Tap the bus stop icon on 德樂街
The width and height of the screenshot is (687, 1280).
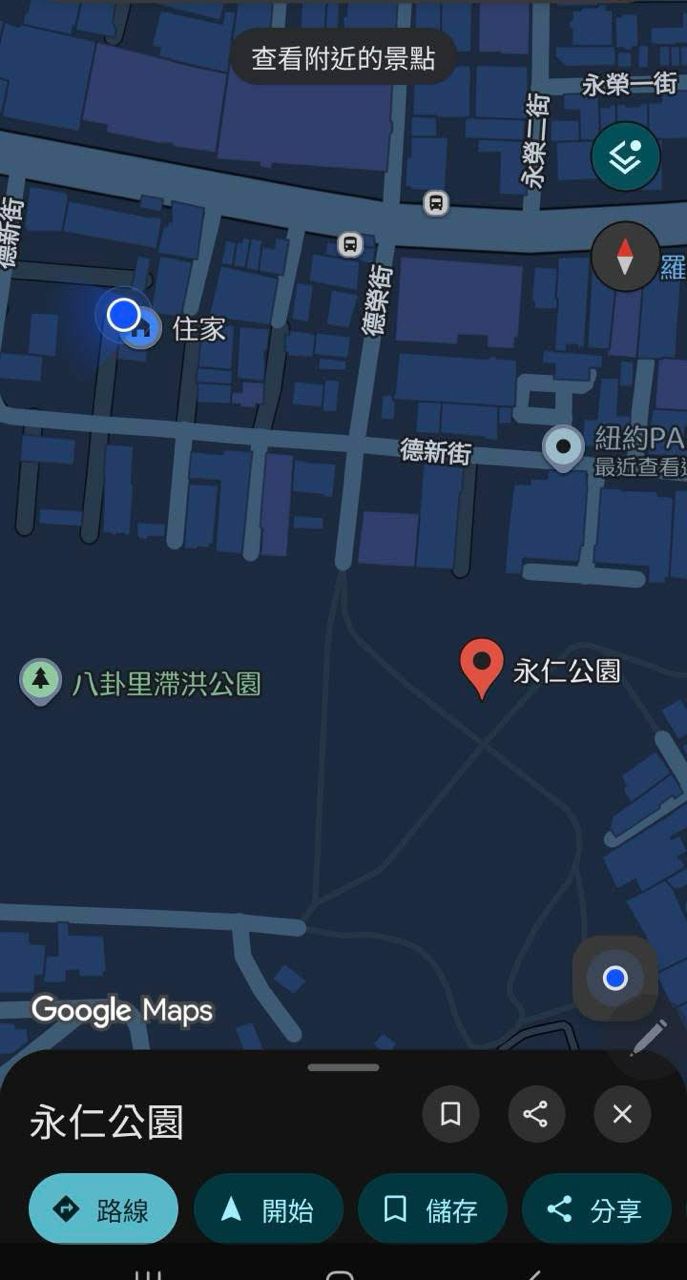(x=349, y=244)
